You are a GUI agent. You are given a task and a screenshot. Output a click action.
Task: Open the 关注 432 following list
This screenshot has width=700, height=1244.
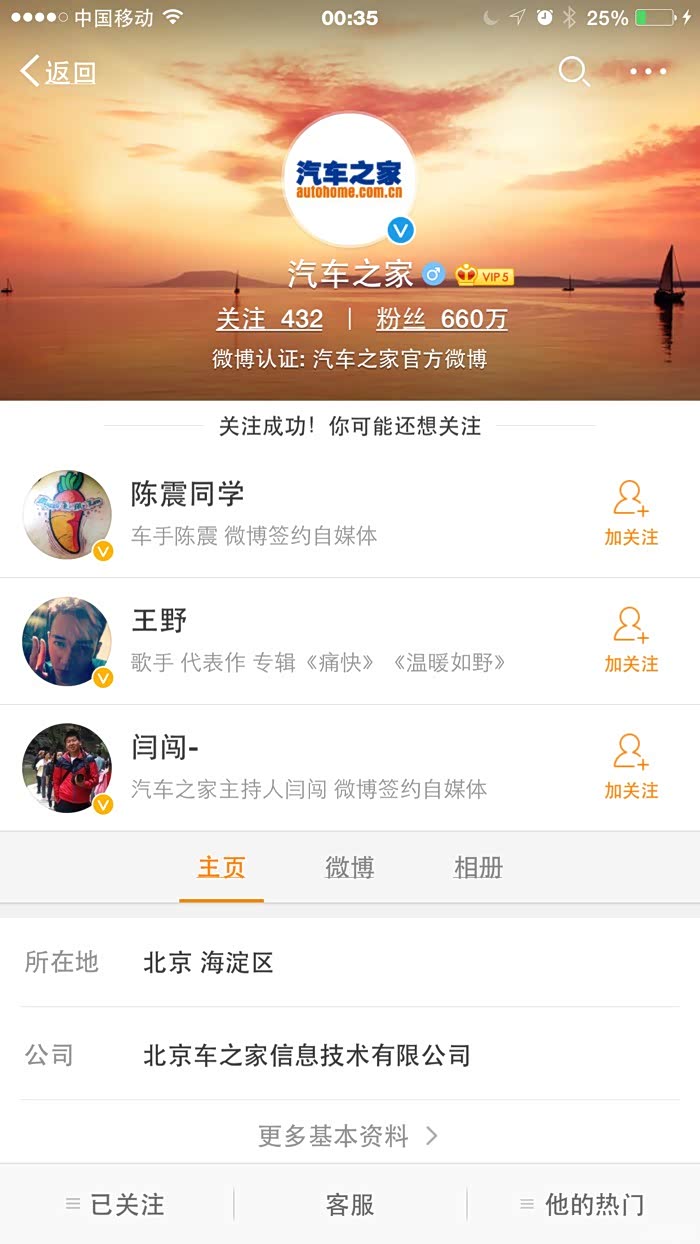tap(269, 319)
